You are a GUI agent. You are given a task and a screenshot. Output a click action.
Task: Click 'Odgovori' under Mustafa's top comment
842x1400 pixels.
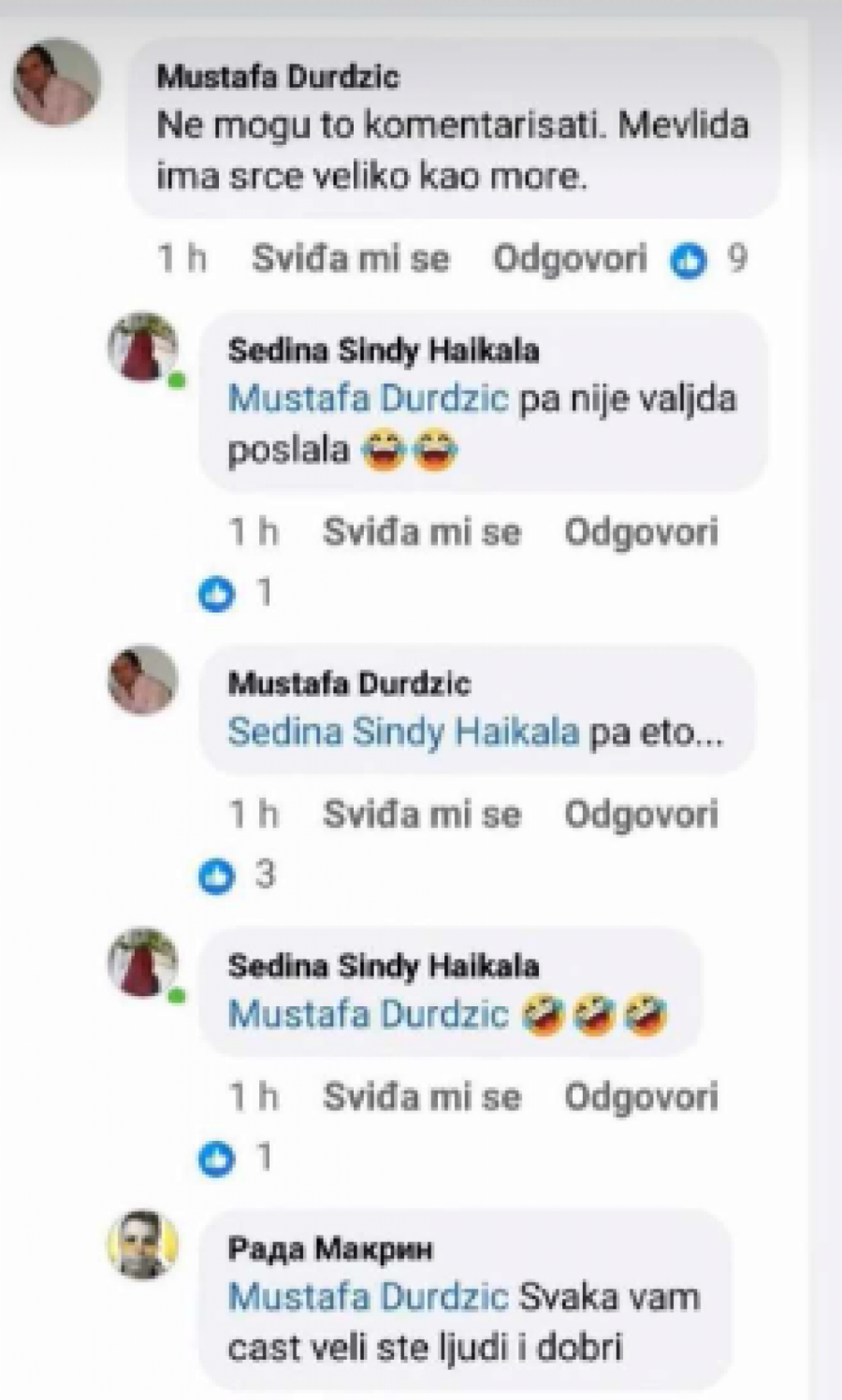[569, 259]
